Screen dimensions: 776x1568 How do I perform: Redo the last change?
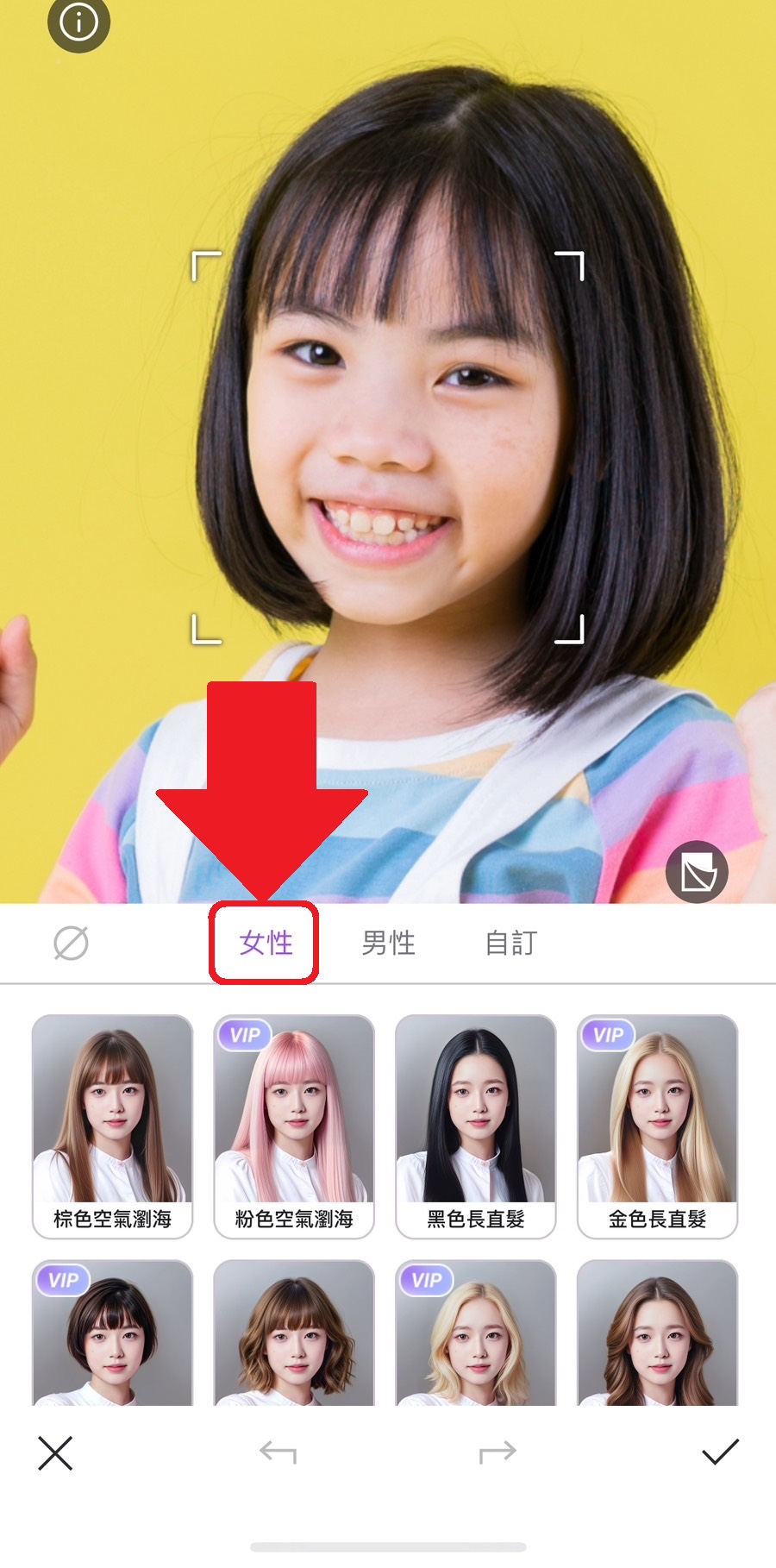[x=498, y=1453]
